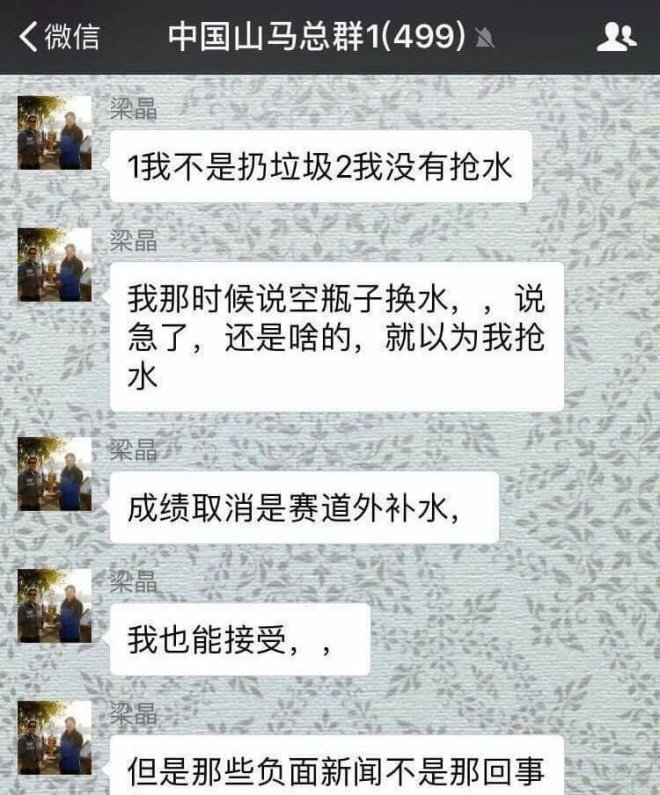Go back to the 微信 chat list
Screen dimensions: 660x795
60,37
